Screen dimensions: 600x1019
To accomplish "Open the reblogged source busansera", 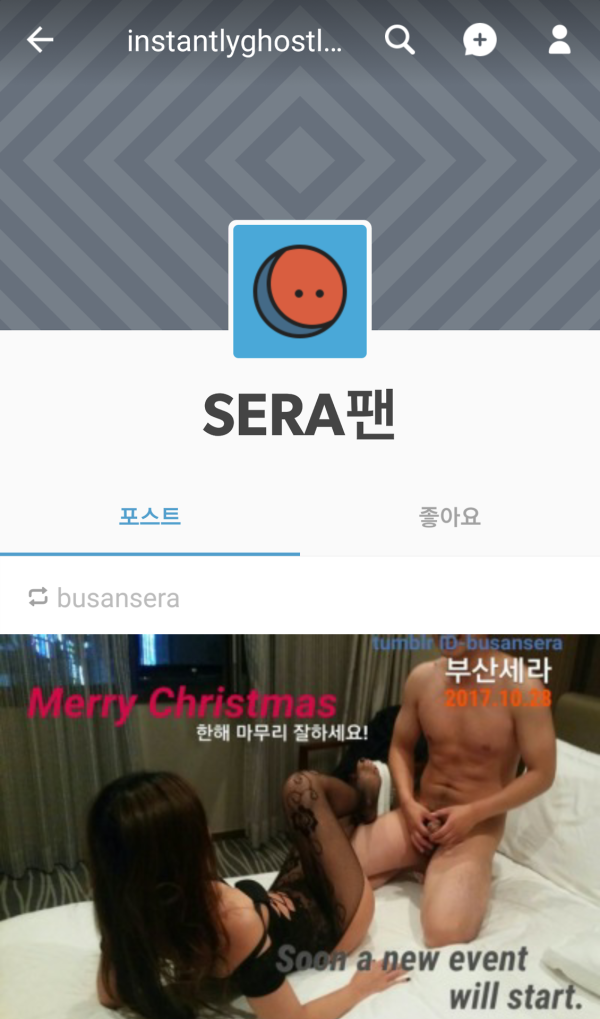I will click(118, 598).
